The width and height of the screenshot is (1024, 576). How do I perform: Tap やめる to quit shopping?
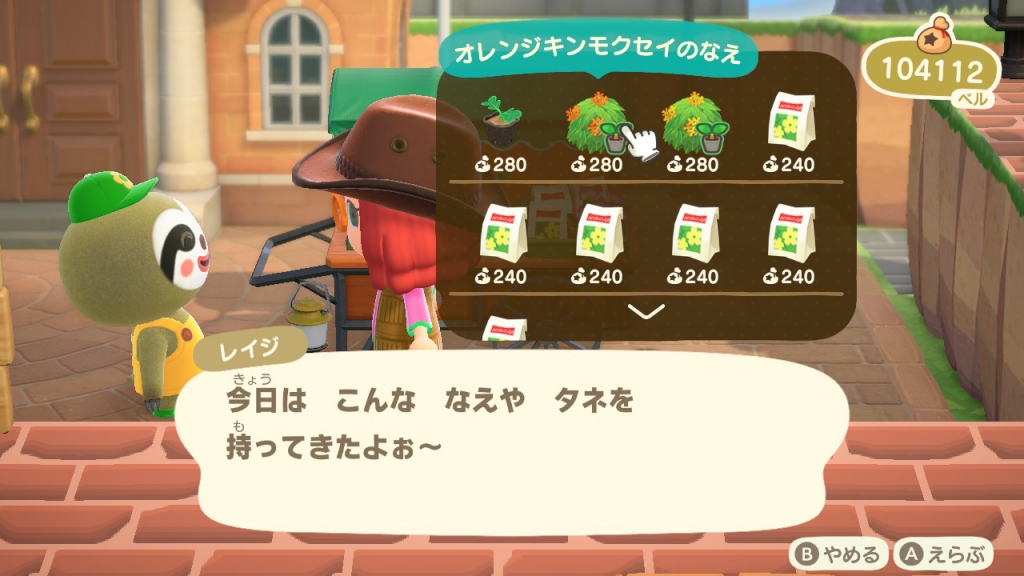pyautogui.click(x=839, y=553)
